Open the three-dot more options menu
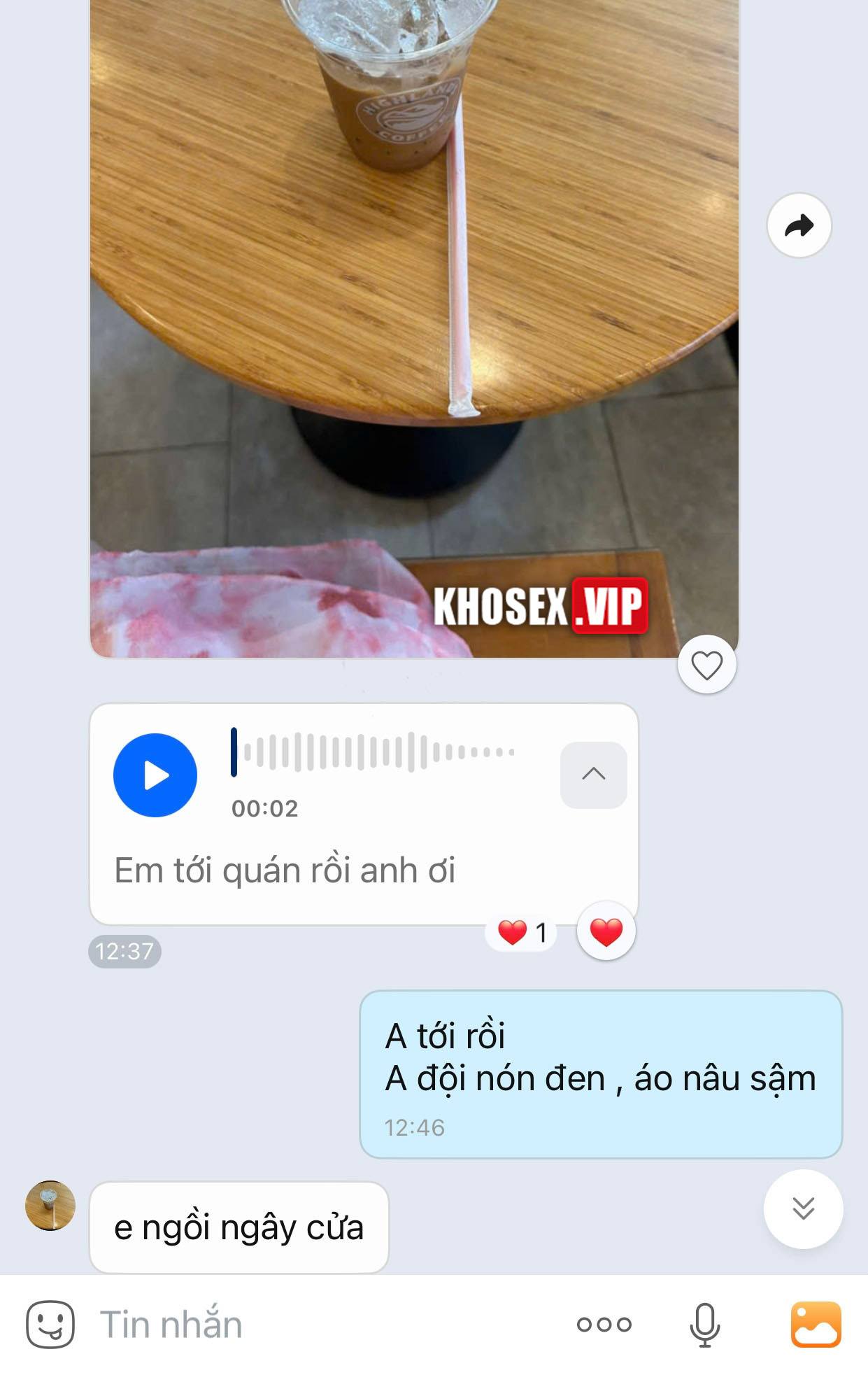Screen dimensions: 868x1375 coord(604,1325)
